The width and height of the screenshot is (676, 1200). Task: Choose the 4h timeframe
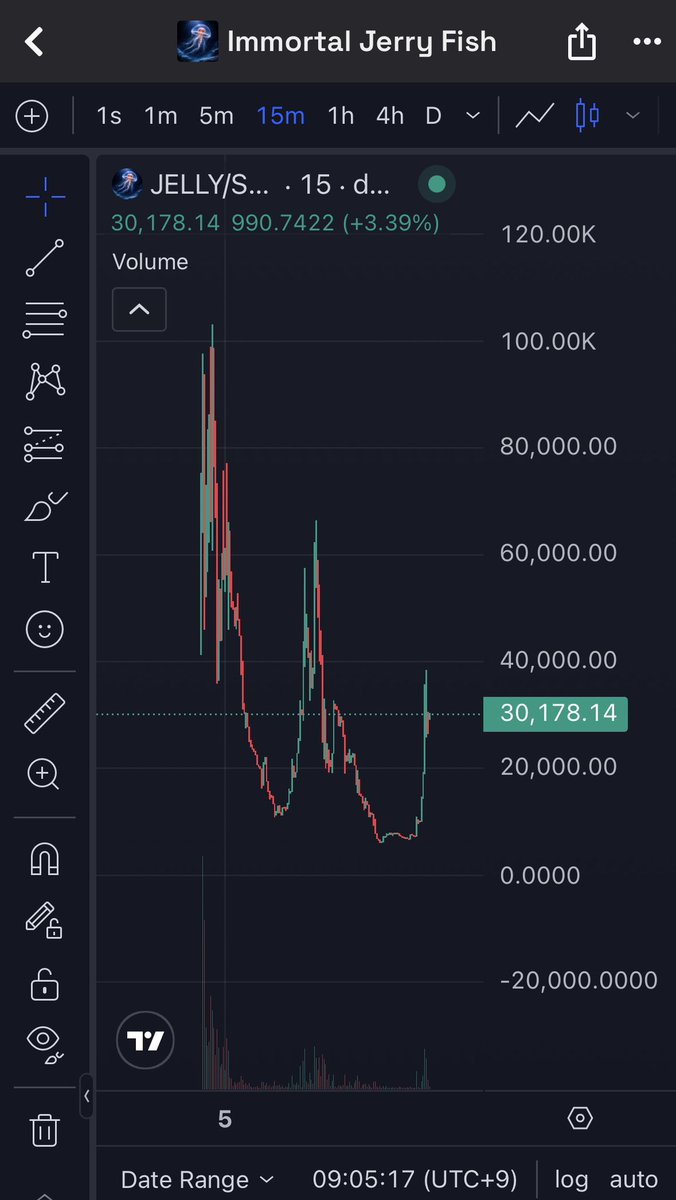tap(390, 116)
